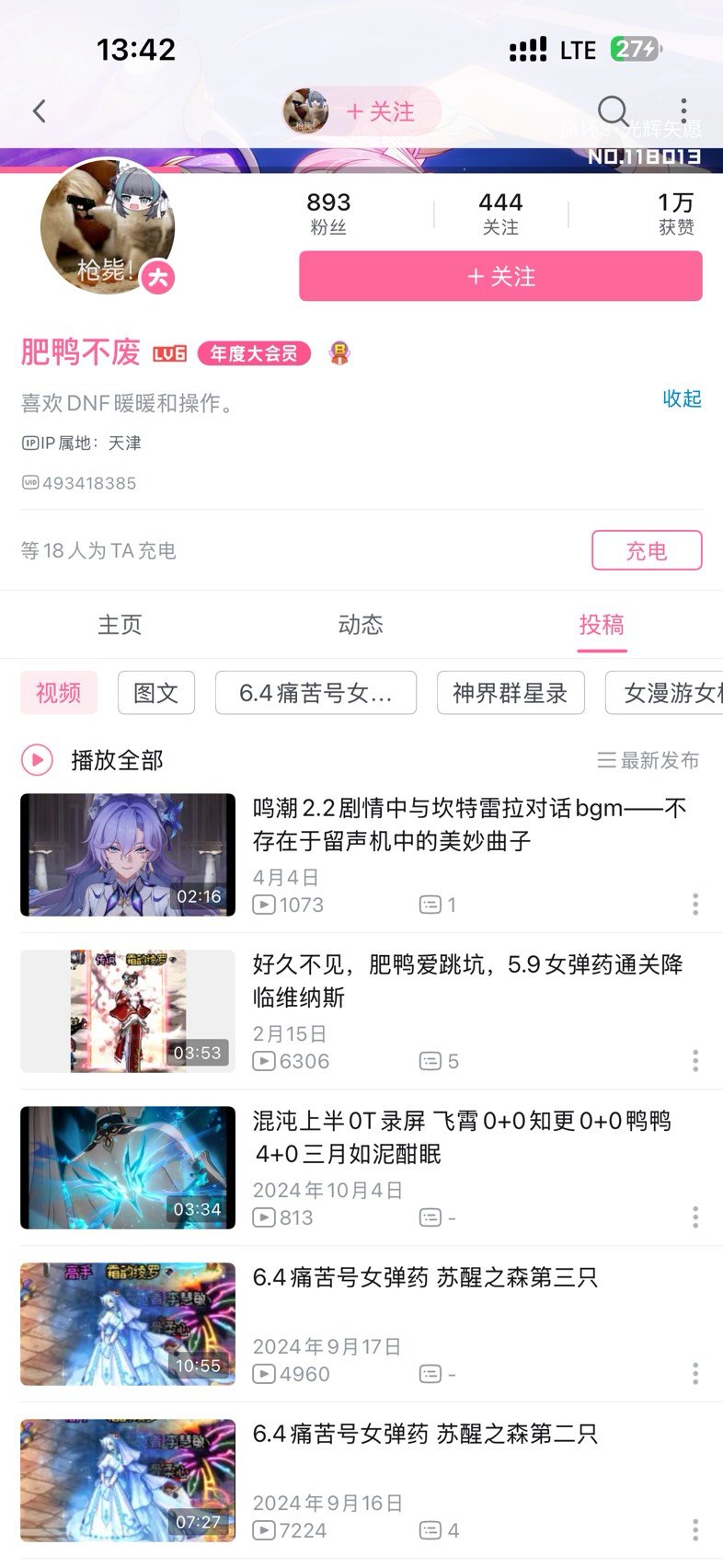Switch to the 动态 tab
723x1568 pixels.
[x=361, y=625]
